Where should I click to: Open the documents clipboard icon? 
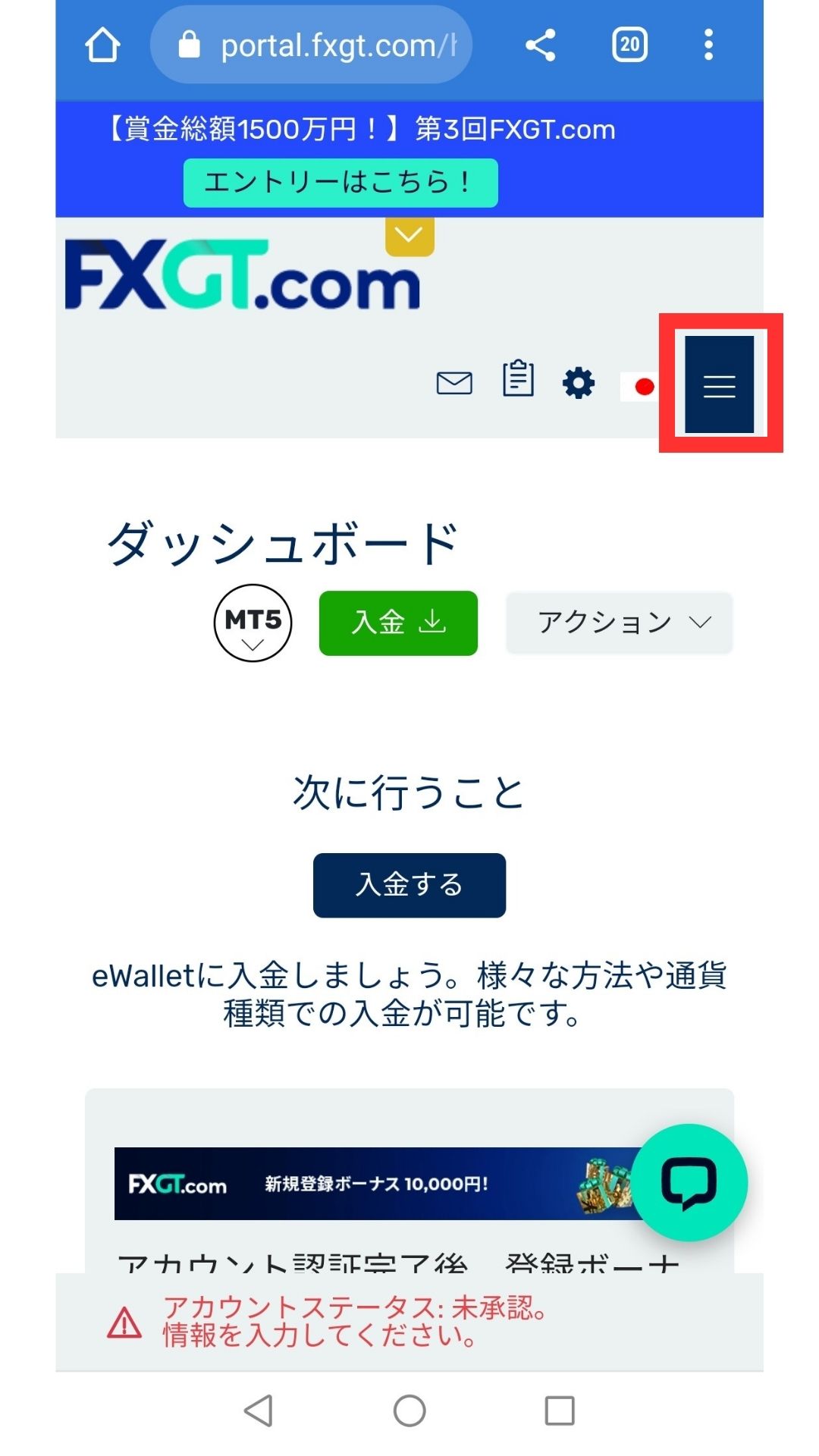coord(518,381)
